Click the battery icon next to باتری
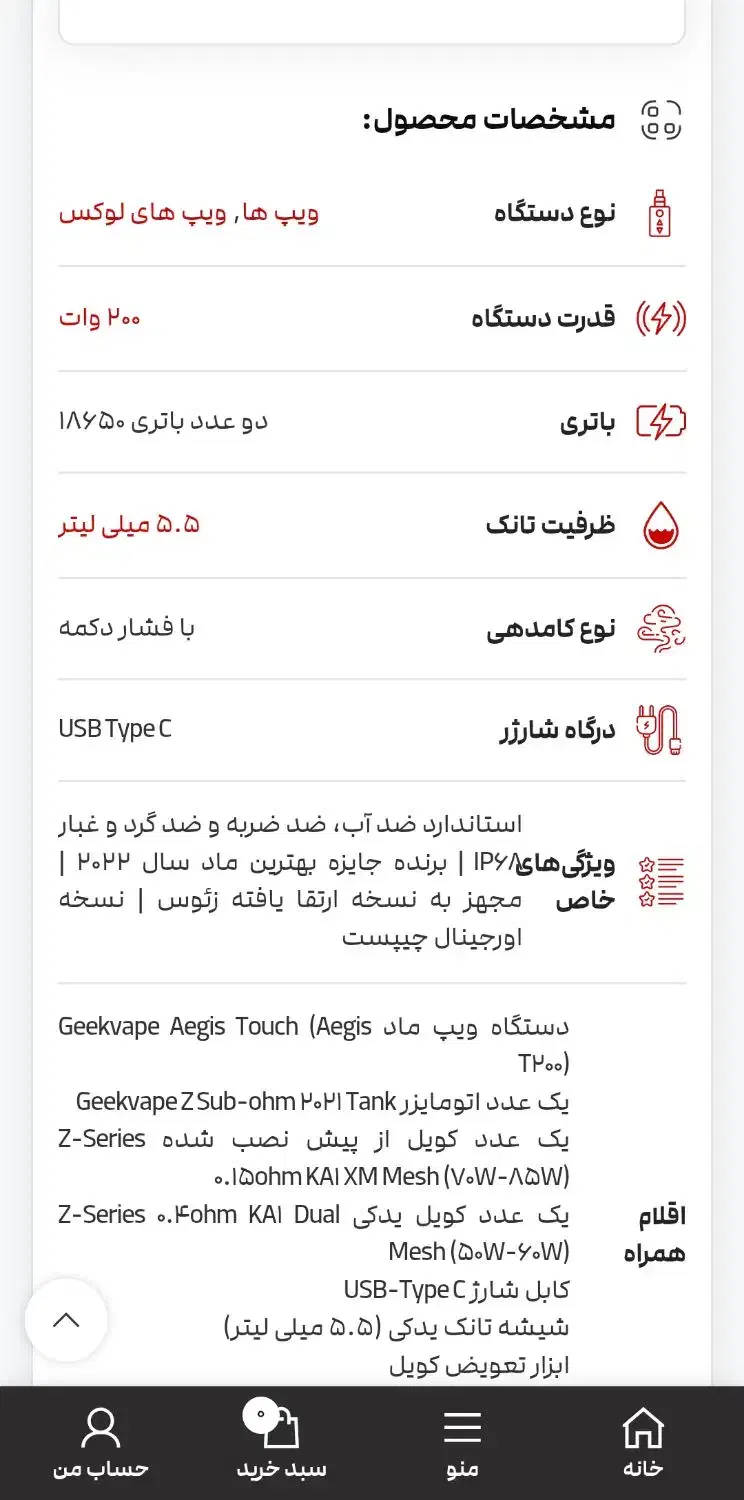 661,421
